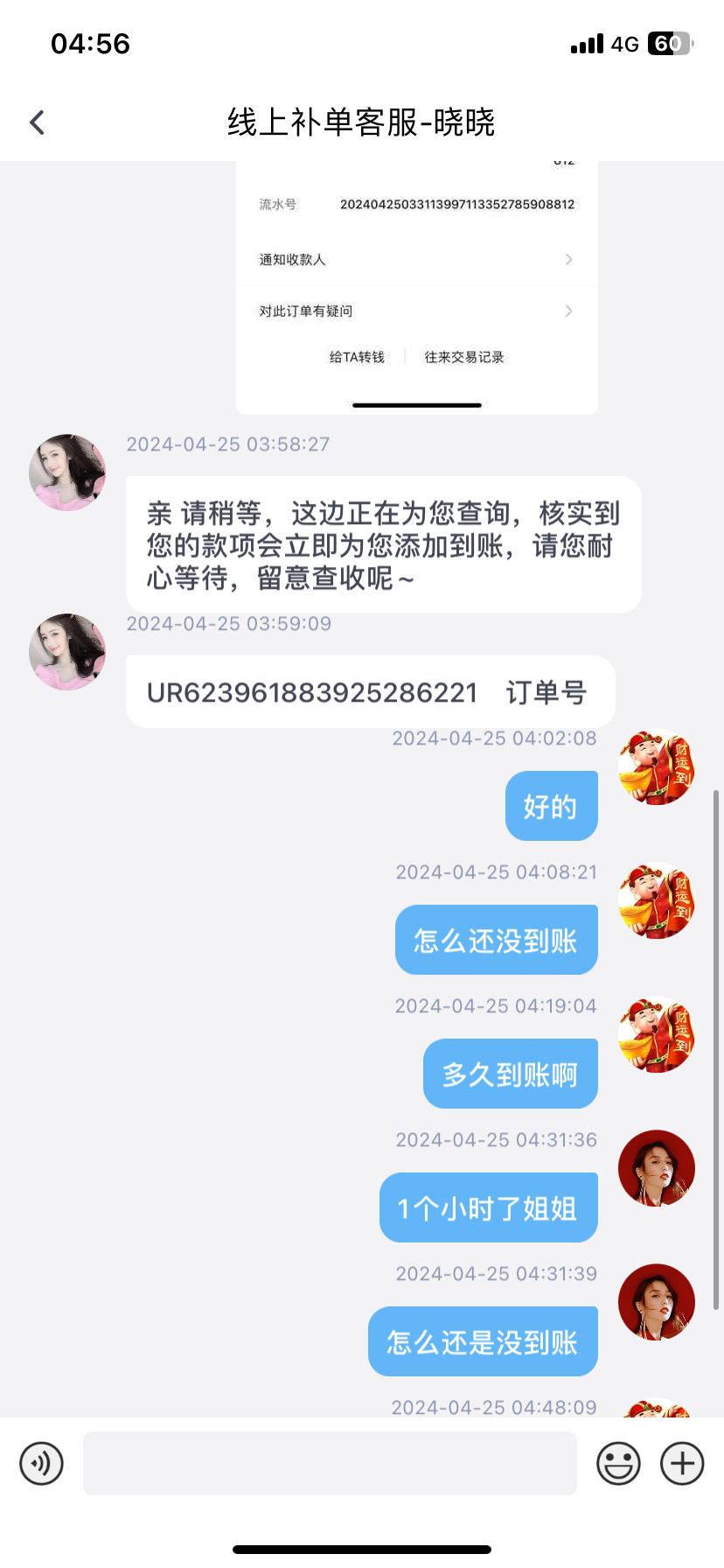Open the emoji picker

coord(618,1463)
